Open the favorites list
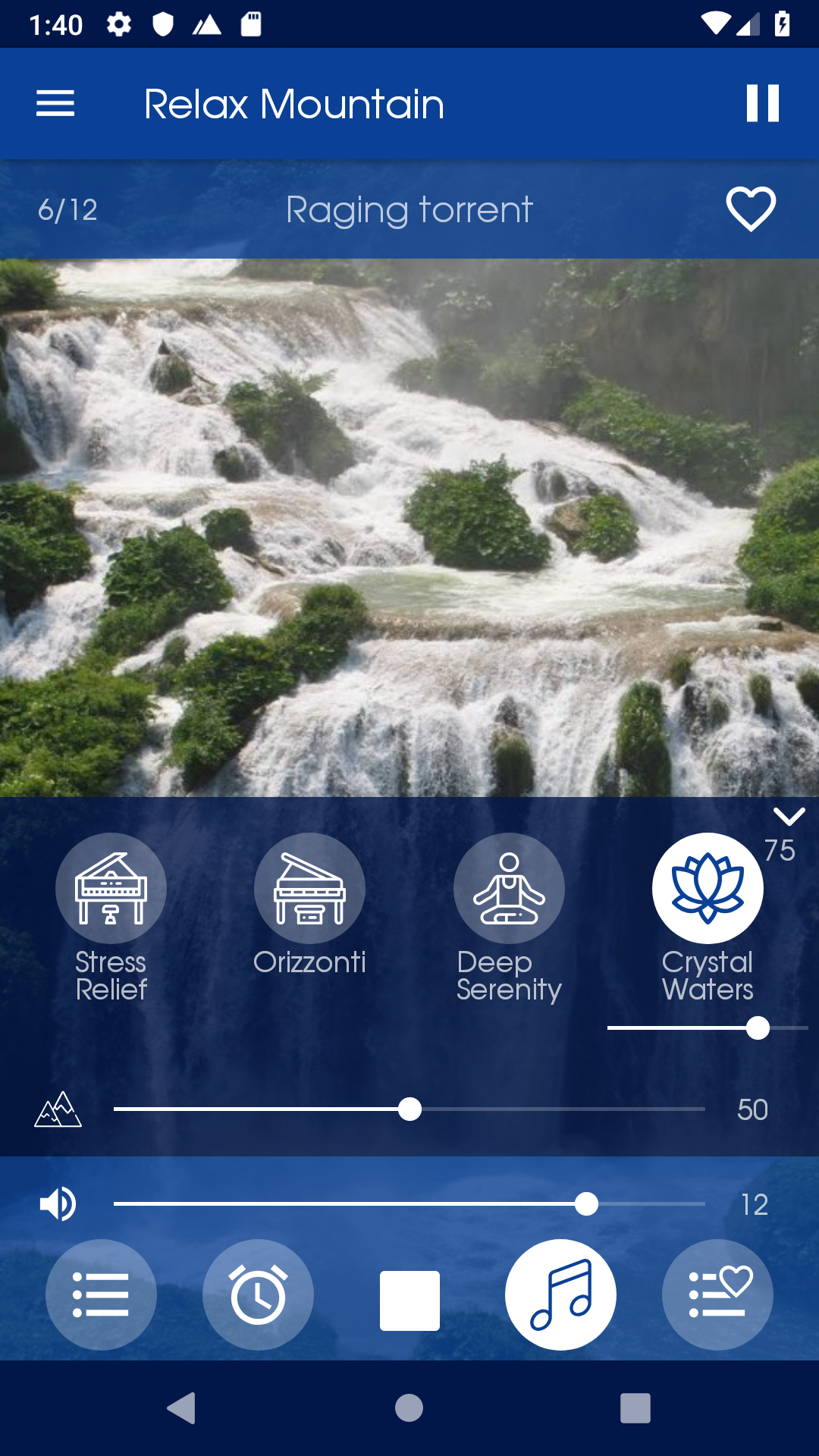This screenshot has width=819, height=1456. 717,1294
